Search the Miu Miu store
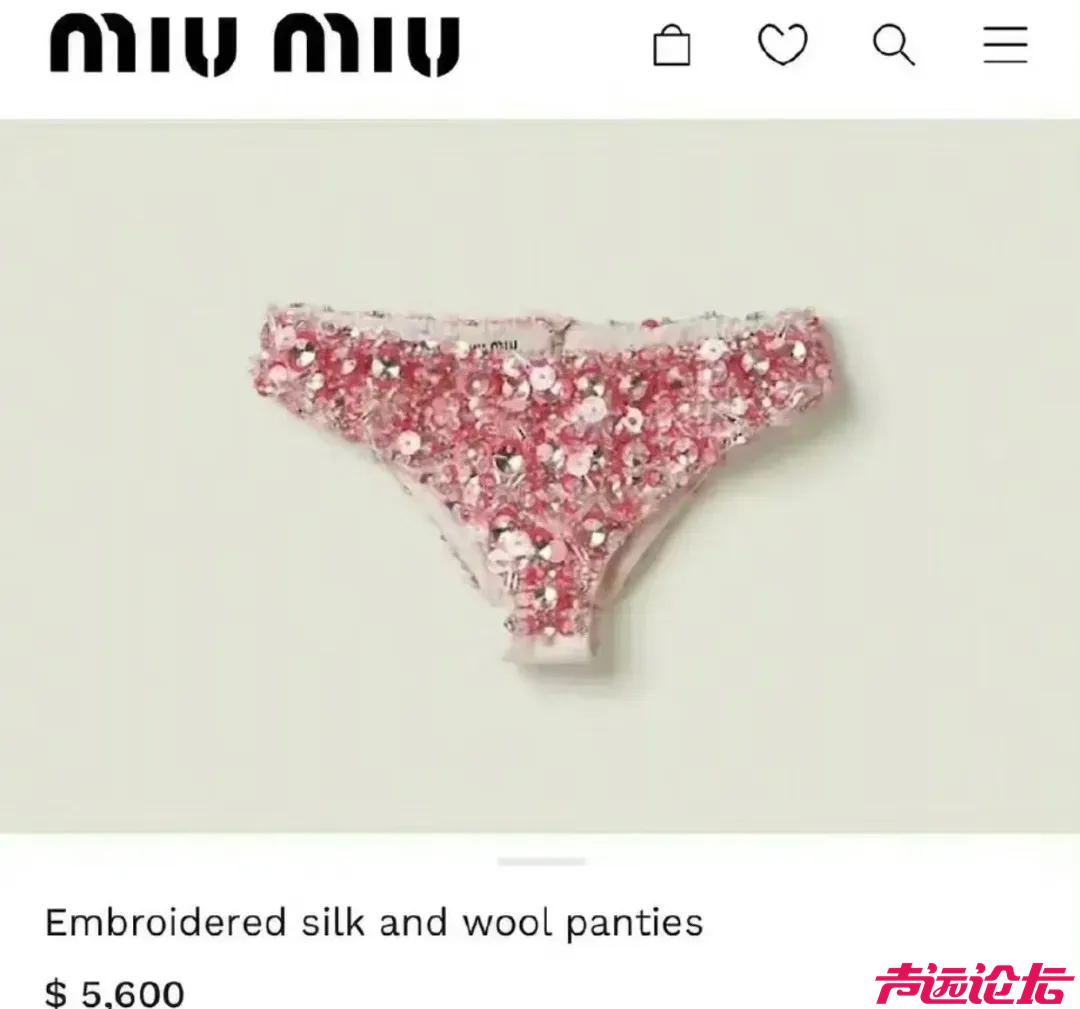This screenshot has width=1080, height=1009. coord(893,46)
